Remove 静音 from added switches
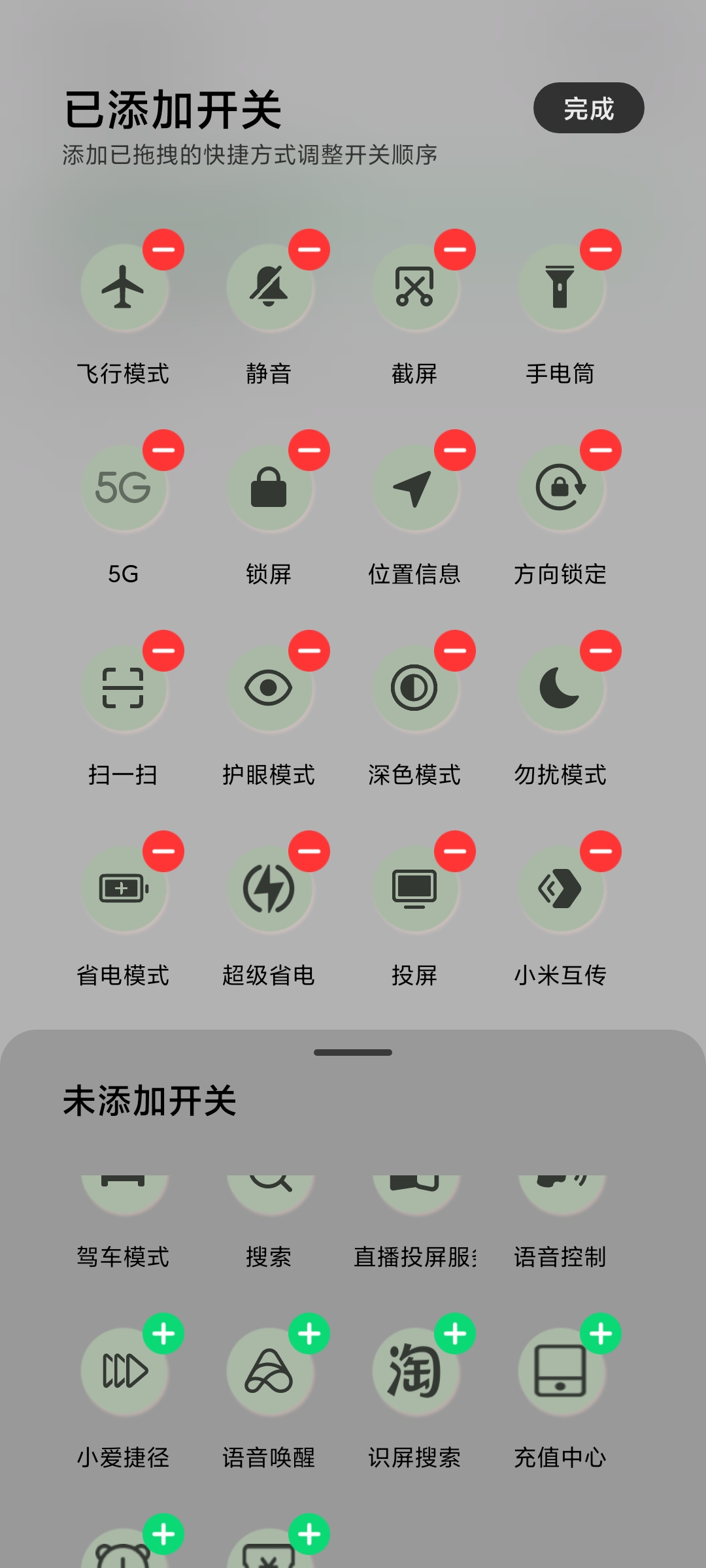This screenshot has width=706, height=1568. [309, 250]
